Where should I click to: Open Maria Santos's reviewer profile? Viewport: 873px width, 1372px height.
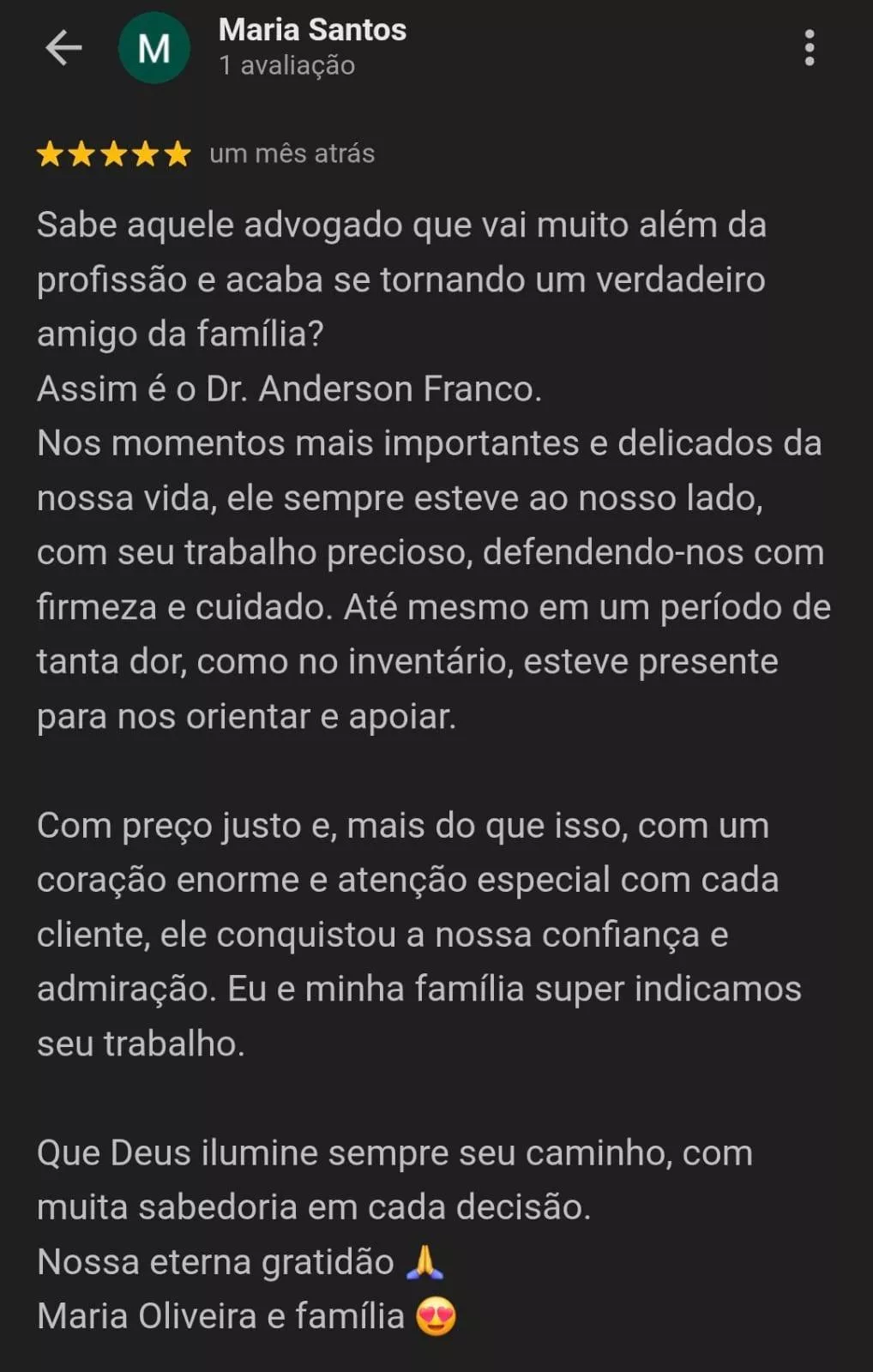311,31
